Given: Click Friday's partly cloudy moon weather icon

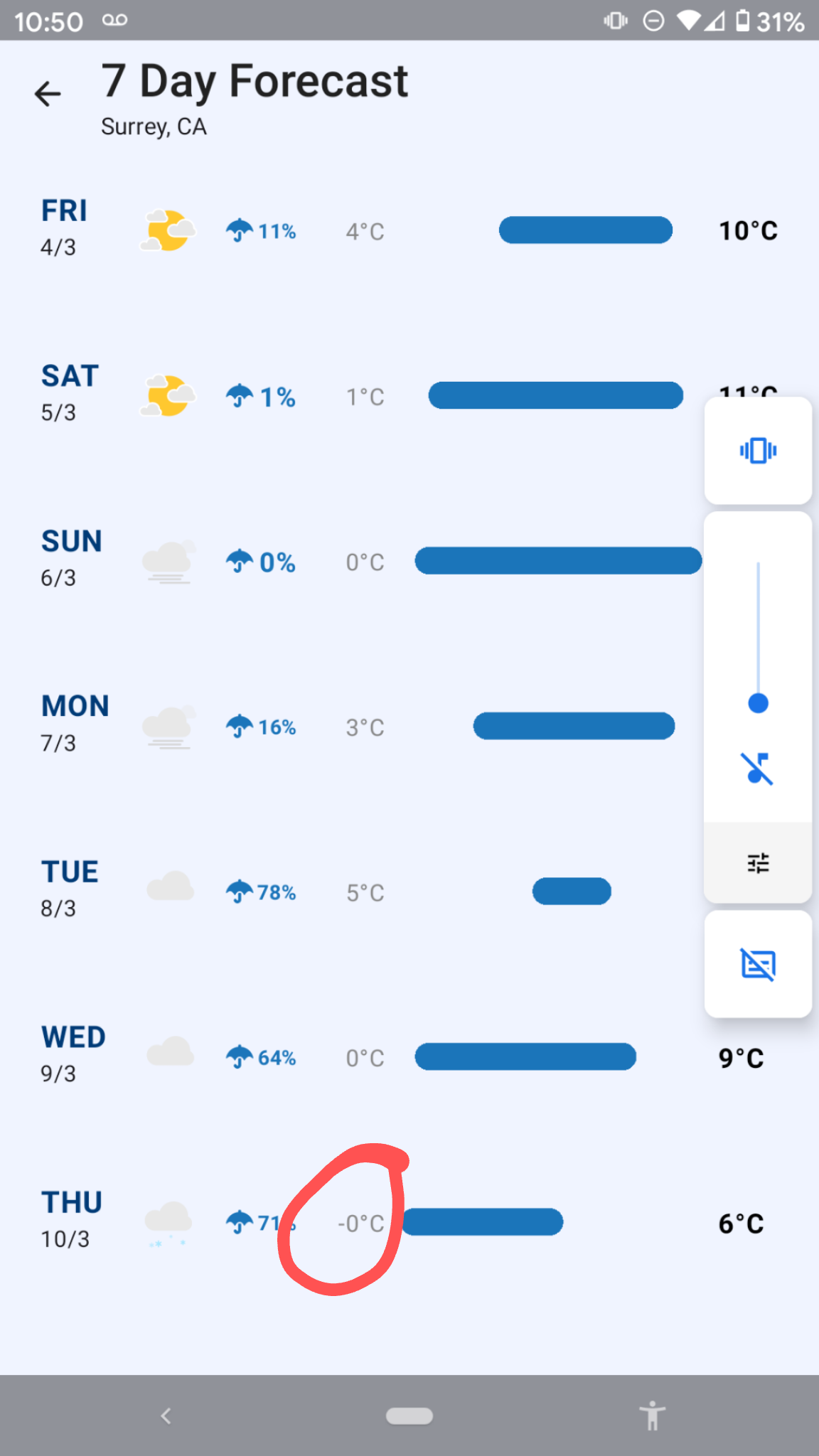Looking at the screenshot, I should tap(168, 230).
